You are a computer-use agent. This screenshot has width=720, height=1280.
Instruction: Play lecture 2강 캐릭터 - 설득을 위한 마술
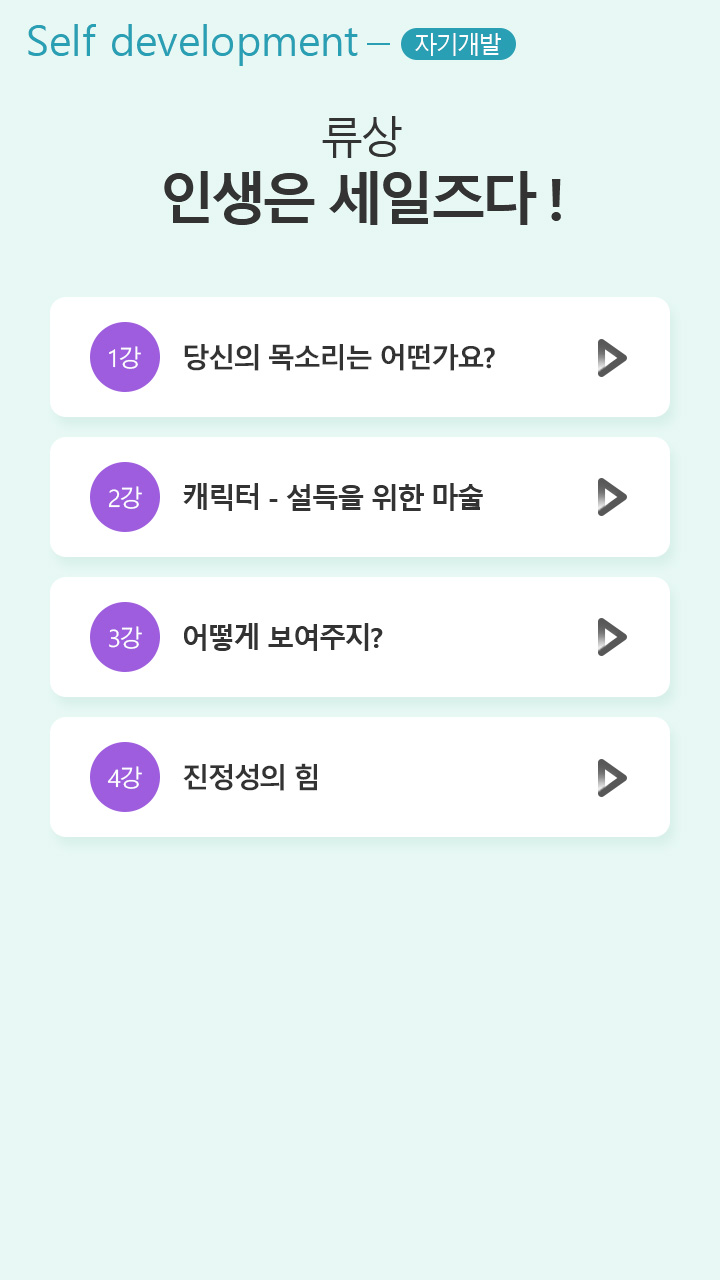[x=611, y=497]
